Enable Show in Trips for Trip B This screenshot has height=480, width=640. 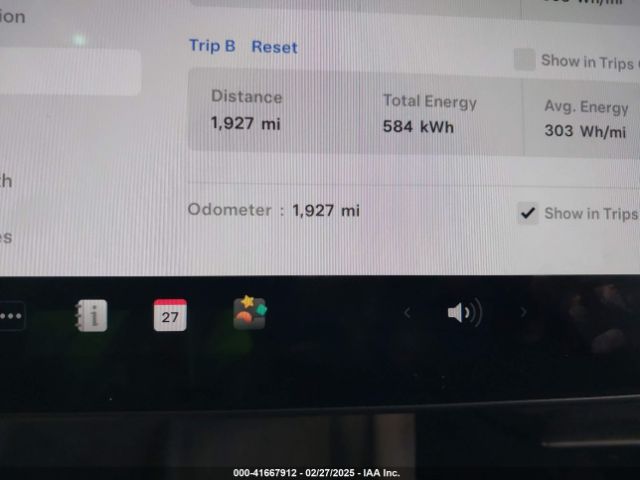(525, 60)
